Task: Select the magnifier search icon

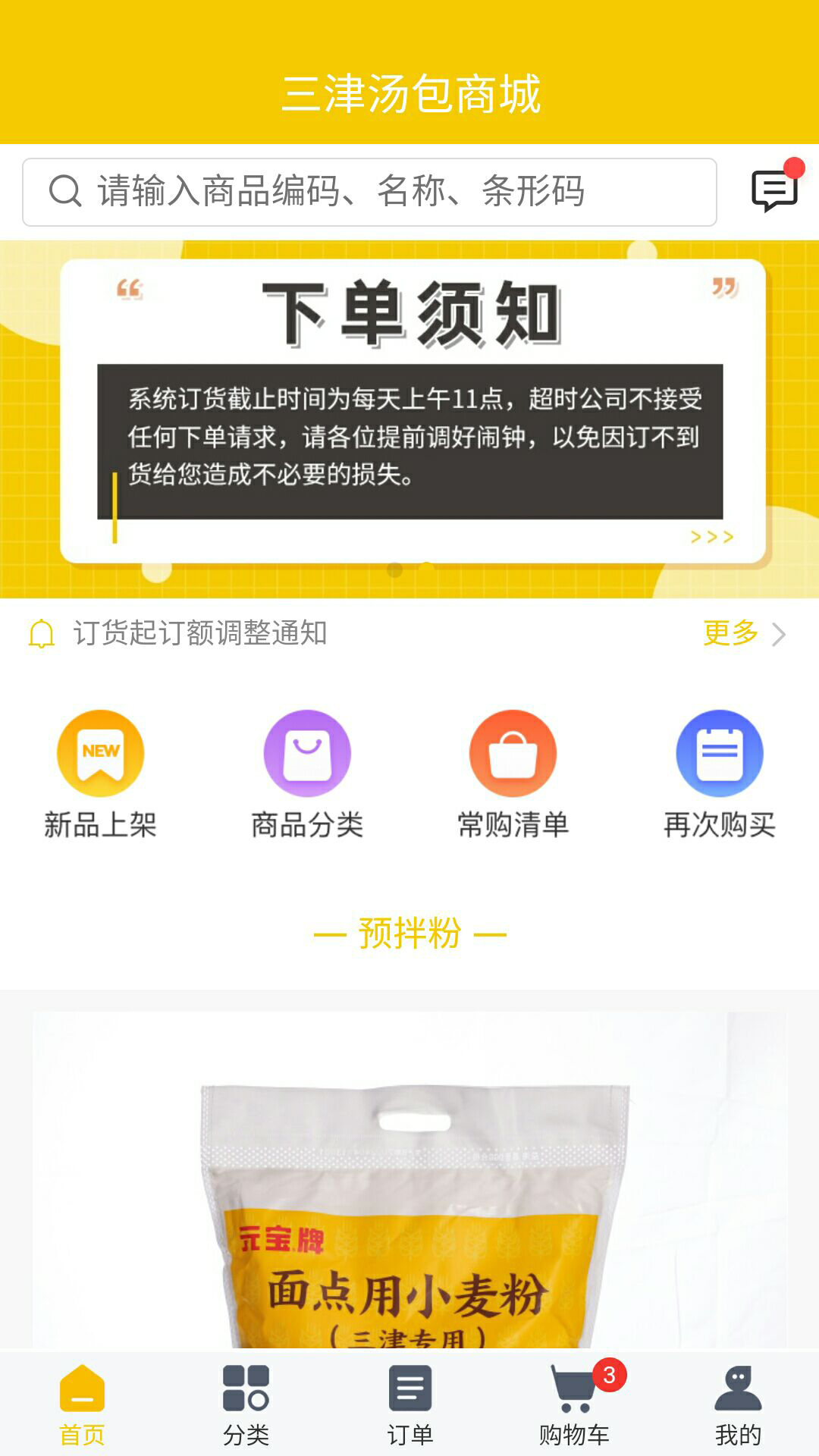Action: click(x=65, y=190)
